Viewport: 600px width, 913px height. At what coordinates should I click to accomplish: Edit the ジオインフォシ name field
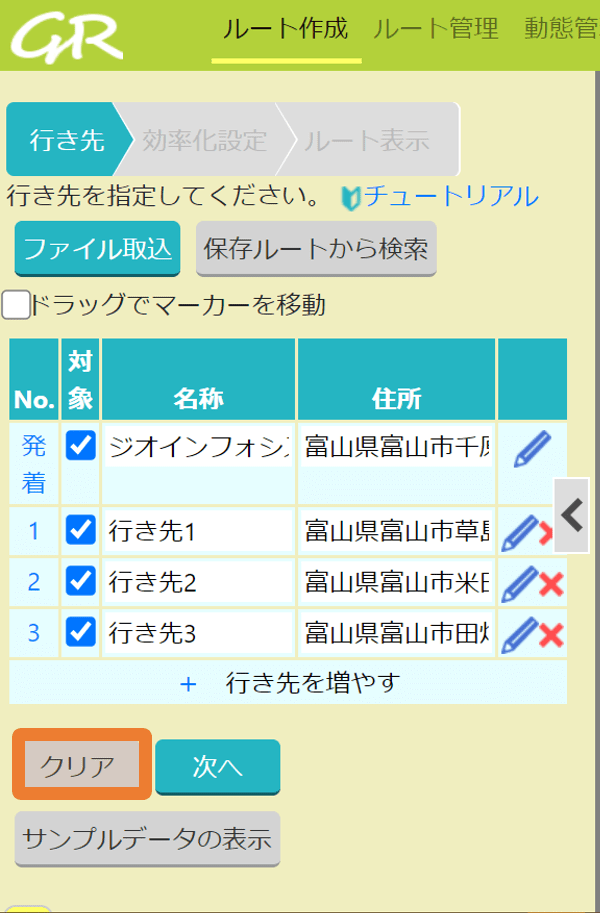[198, 447]
